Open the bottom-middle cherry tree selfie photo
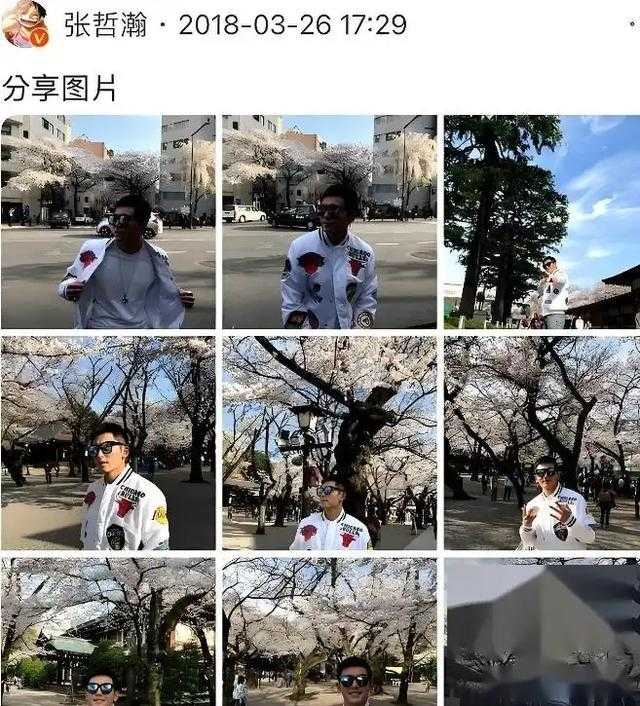 (x=329, y=632)
